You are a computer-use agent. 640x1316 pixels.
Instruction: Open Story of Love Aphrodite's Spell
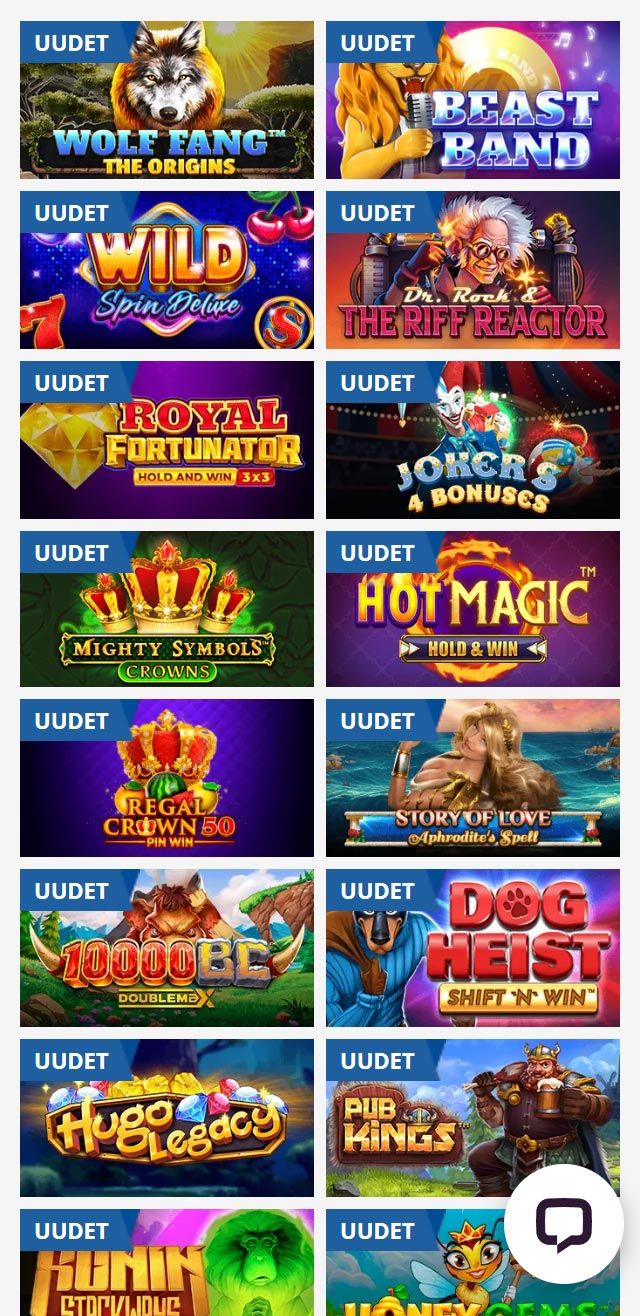472,778
